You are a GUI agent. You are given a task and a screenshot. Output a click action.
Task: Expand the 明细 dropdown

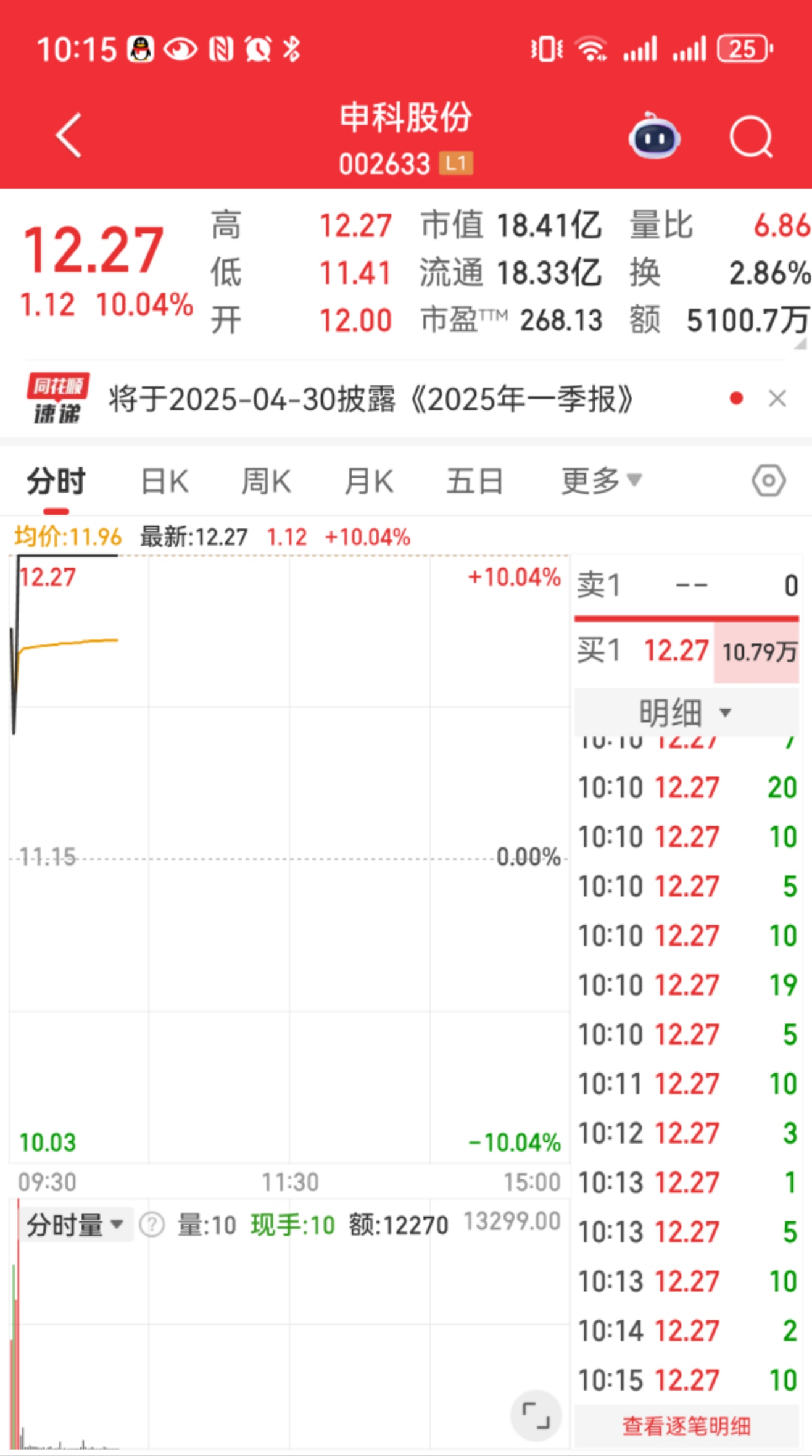686,713
